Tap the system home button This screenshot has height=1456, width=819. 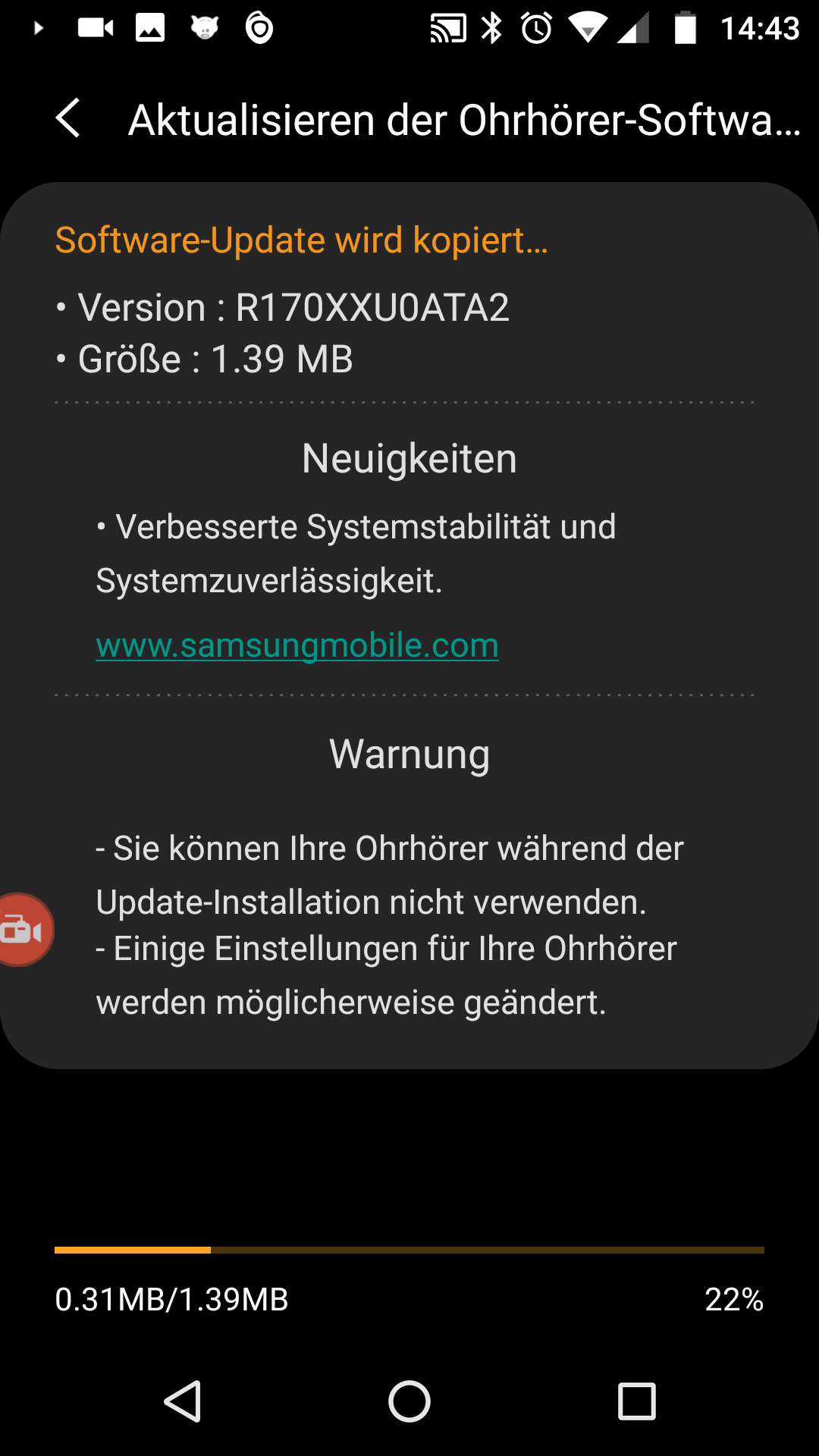(x=409, y=1401)
